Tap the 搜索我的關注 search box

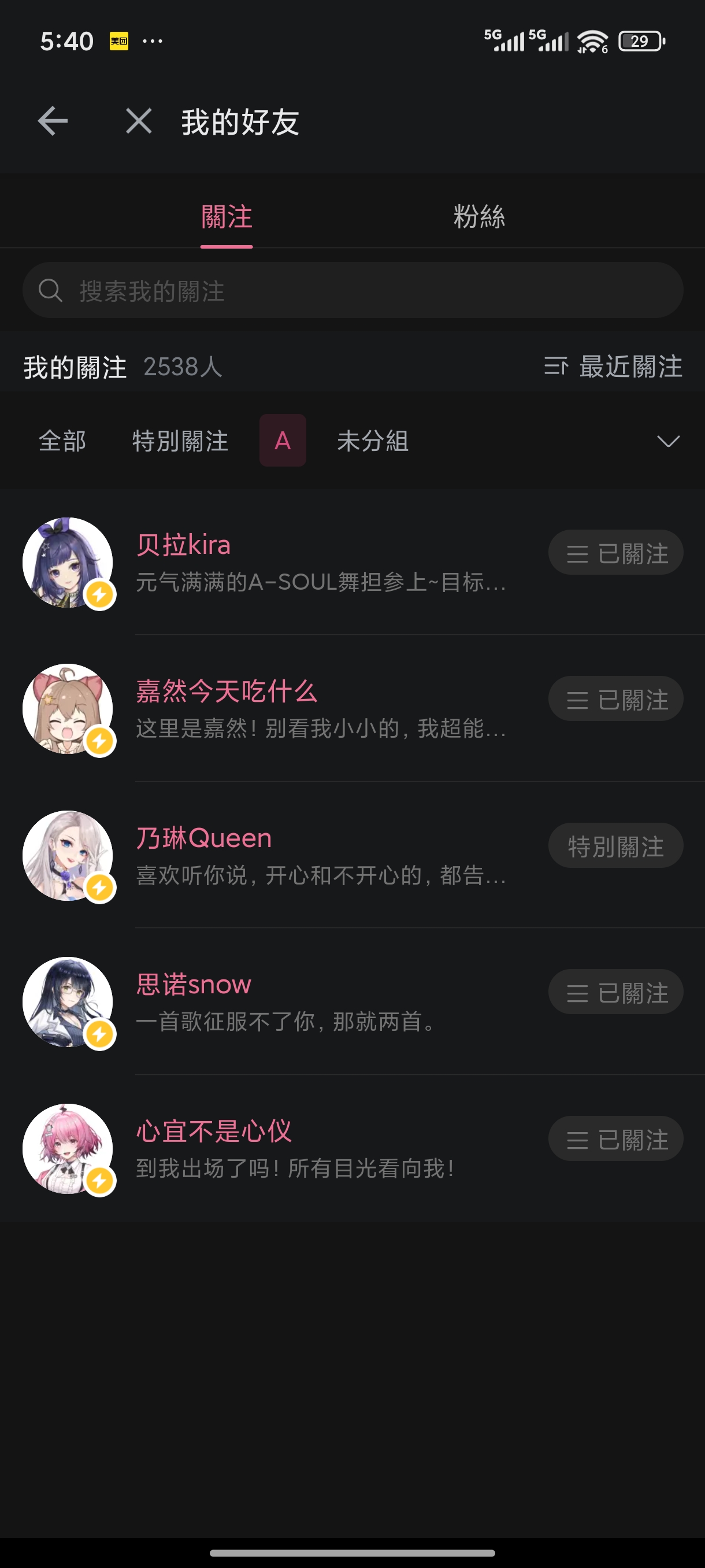353,290
